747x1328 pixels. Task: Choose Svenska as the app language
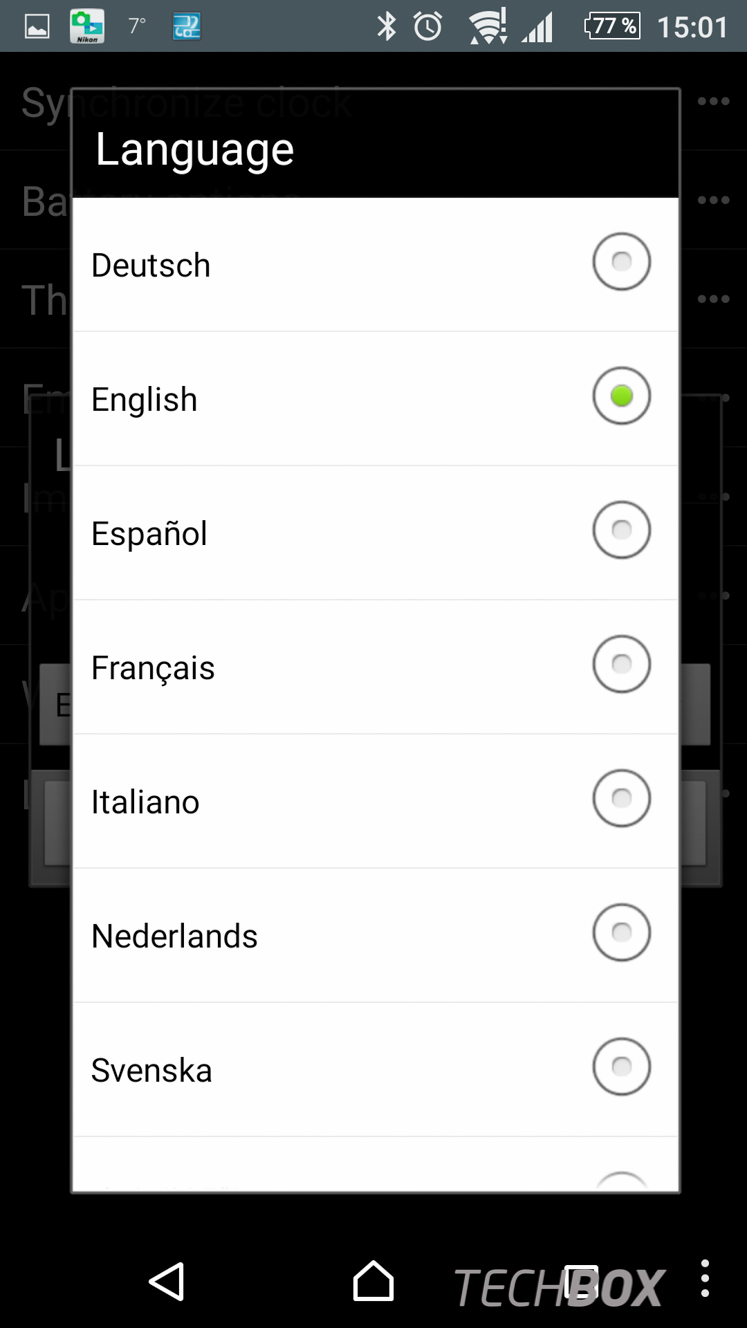[375, 1068]
